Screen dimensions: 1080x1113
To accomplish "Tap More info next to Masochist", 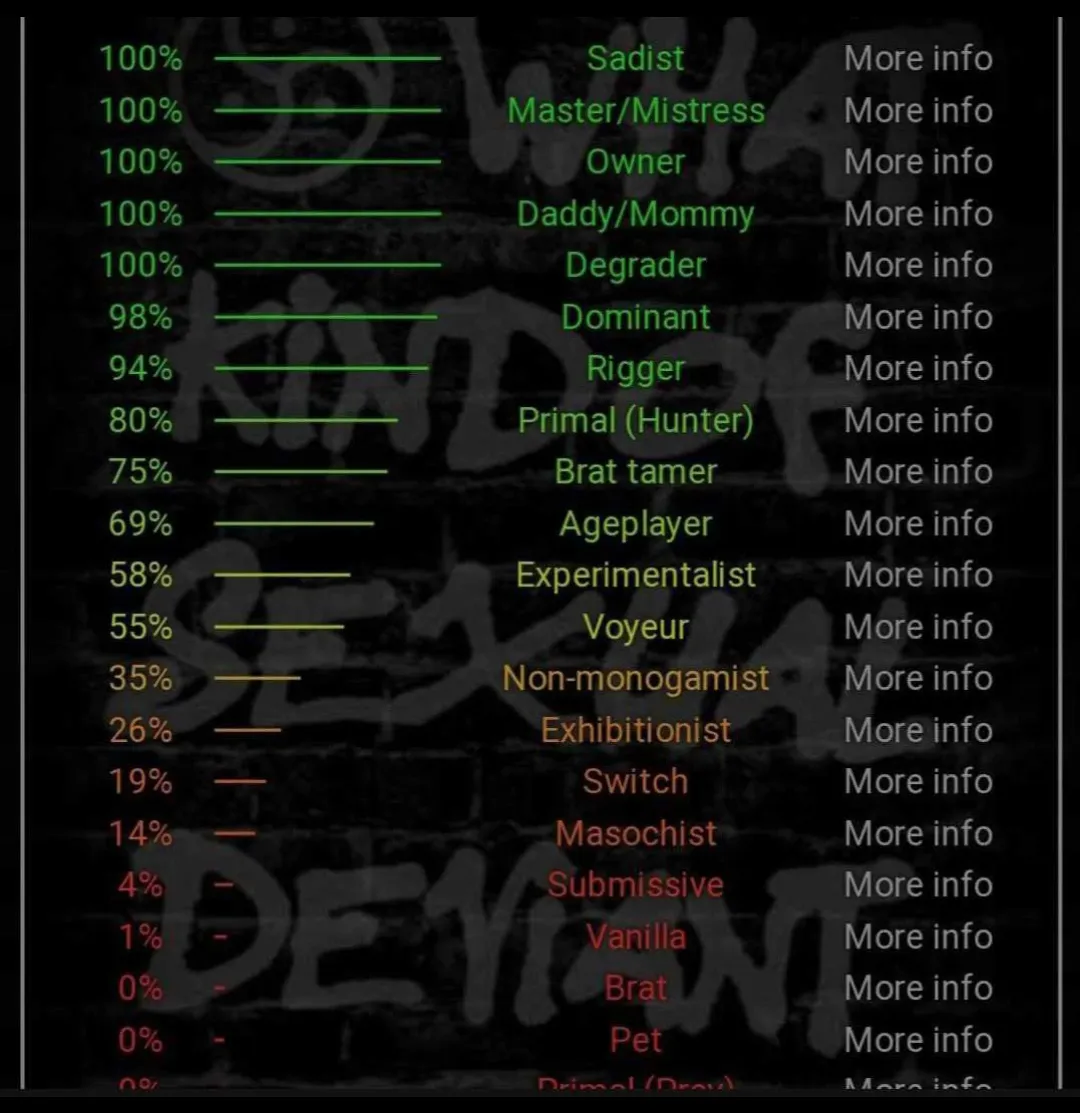I will coord(918,834).
